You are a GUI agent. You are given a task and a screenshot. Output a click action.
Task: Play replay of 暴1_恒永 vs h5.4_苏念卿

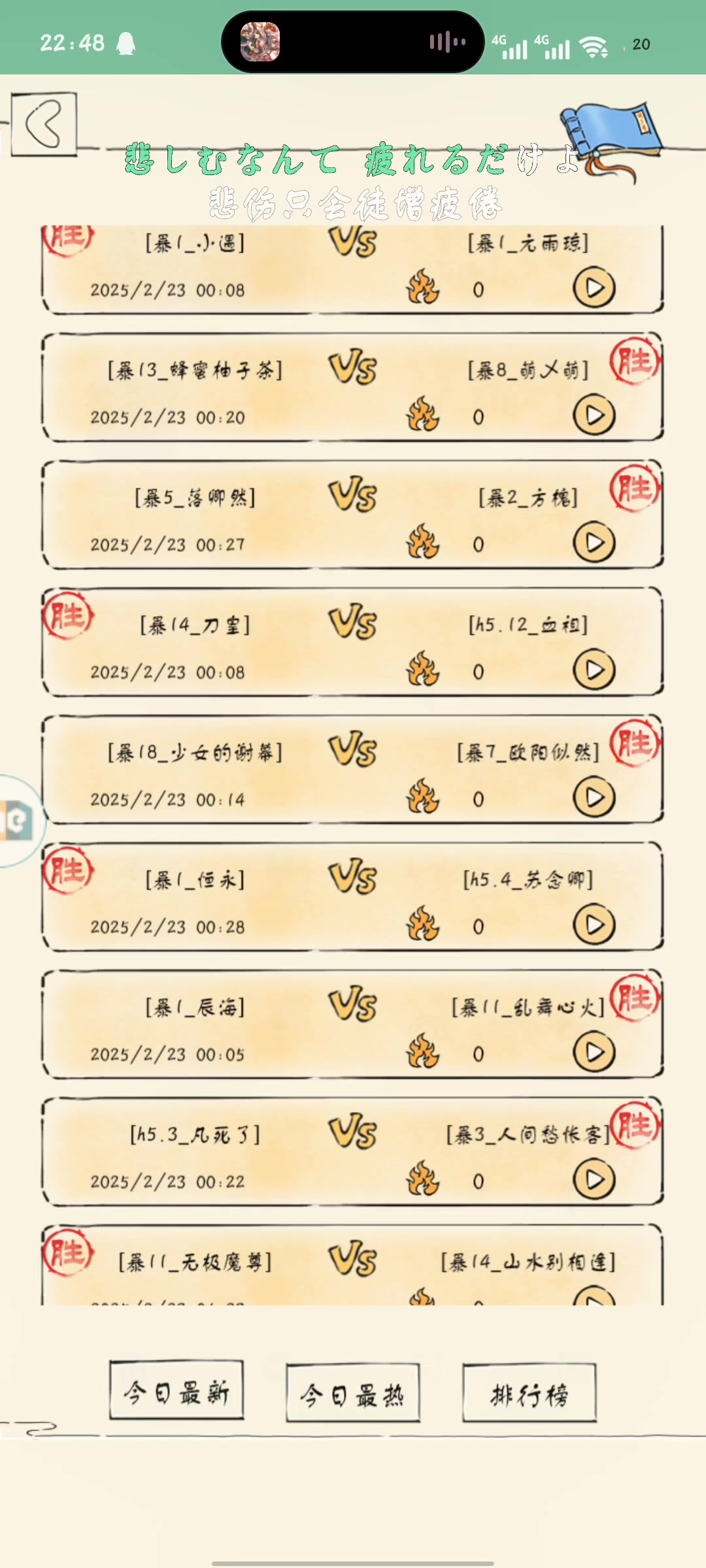coord(594,925)
